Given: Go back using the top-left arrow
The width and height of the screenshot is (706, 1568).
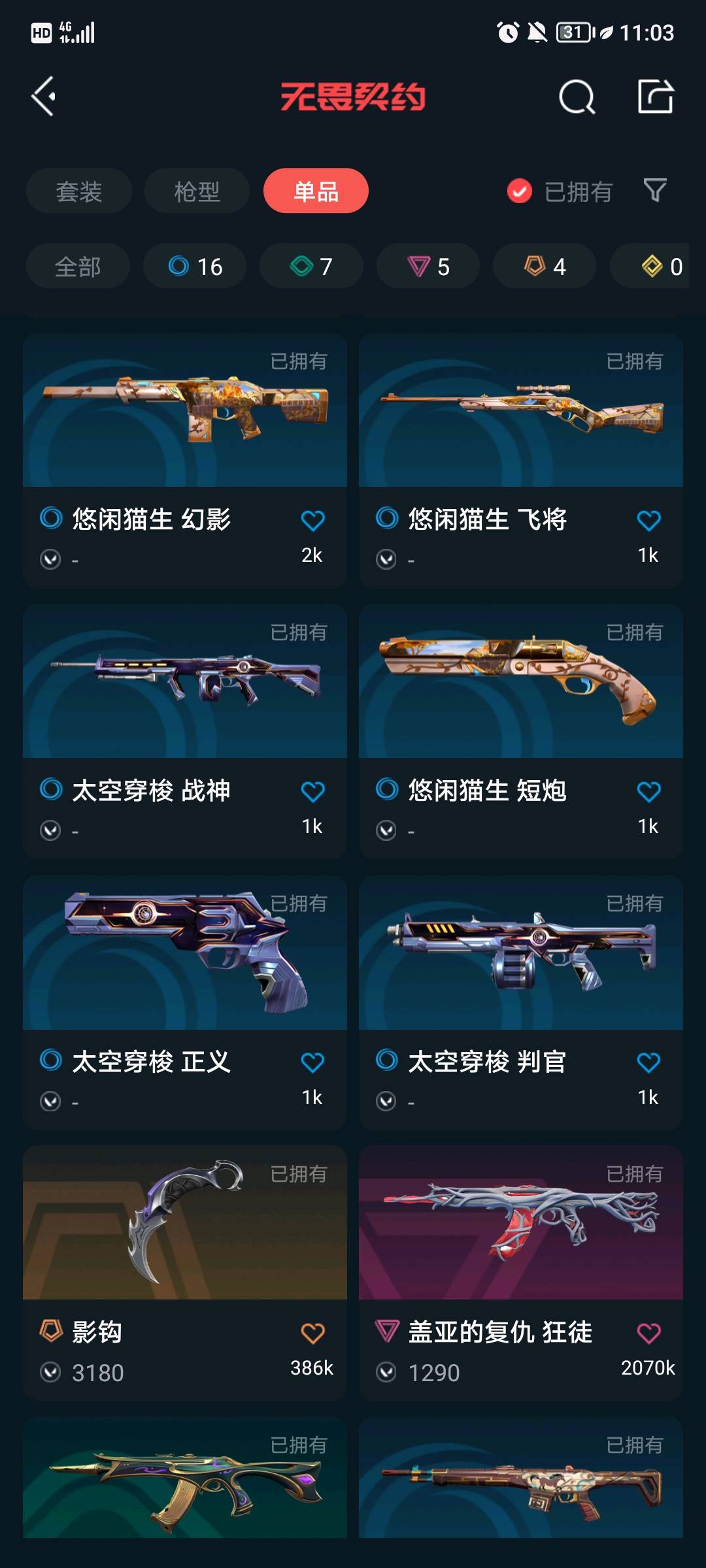Looking at the screenshot, I should coord(44,97).
